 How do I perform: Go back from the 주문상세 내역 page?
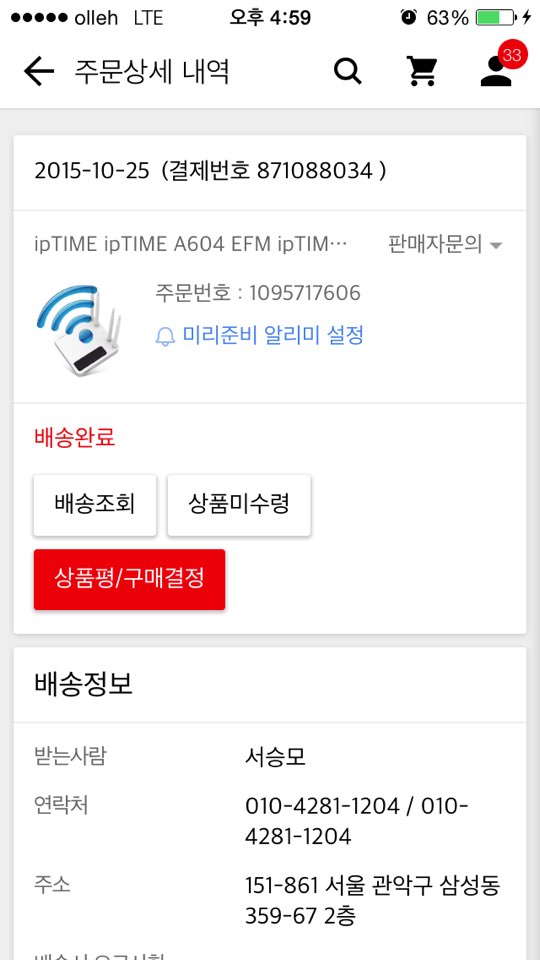point(39,72)
